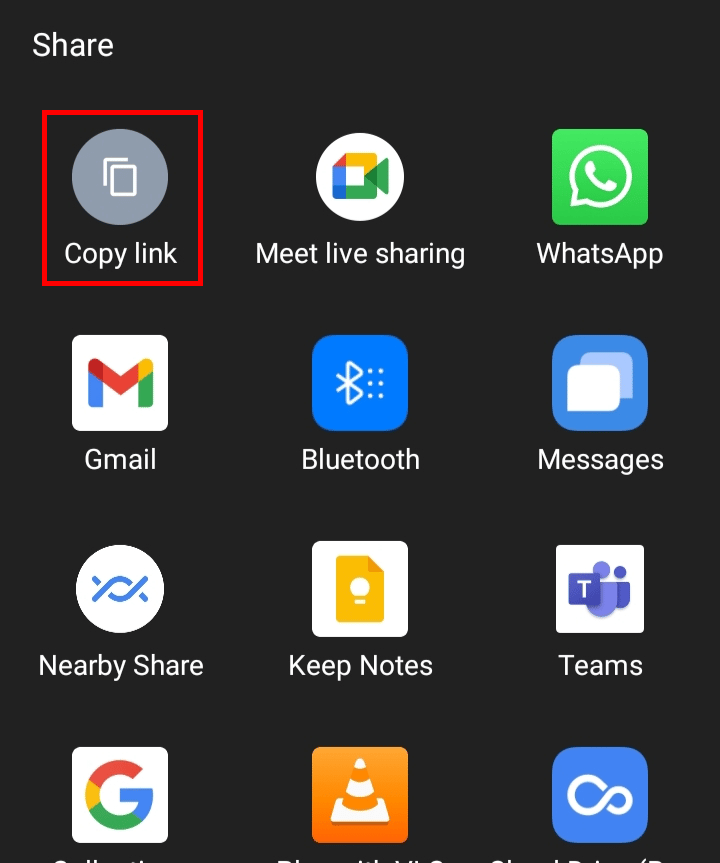Viewport: 720px width, 863px height.
Task: Share to Microsoft Teams
Action: (x=600, y=590)
